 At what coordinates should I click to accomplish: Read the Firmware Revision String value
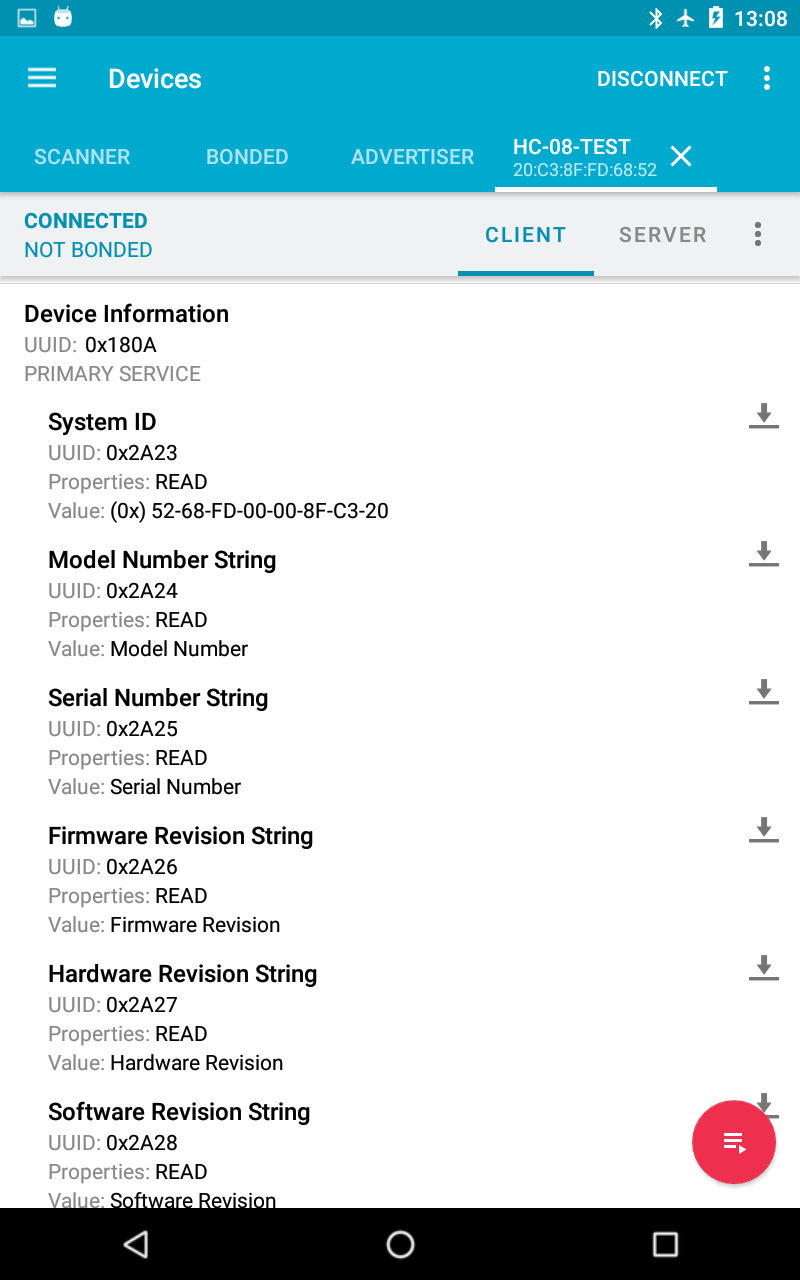click(763, 830)
